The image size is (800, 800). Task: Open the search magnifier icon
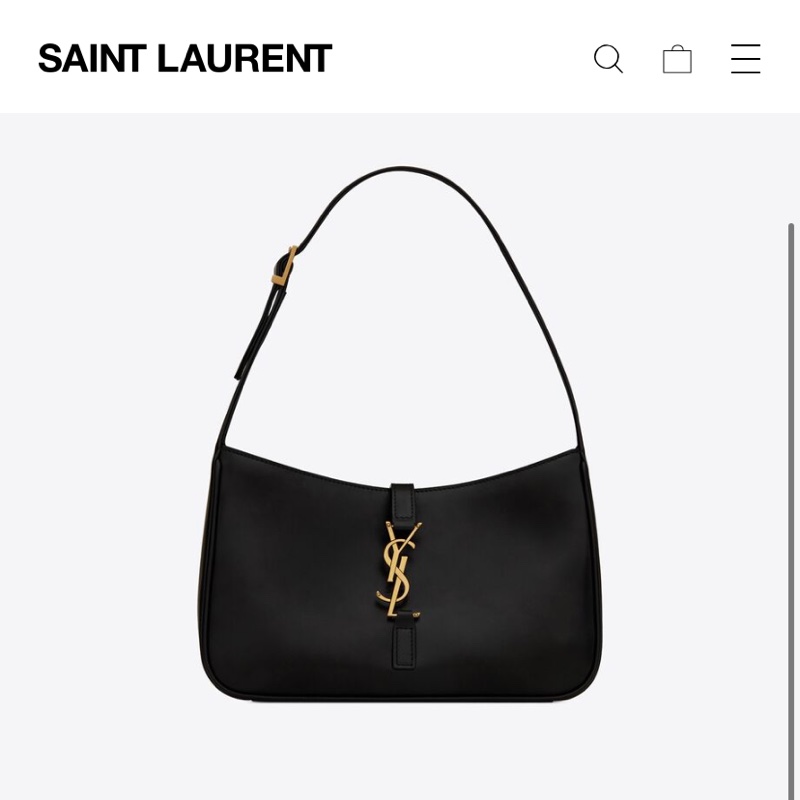tap(608, 59)
